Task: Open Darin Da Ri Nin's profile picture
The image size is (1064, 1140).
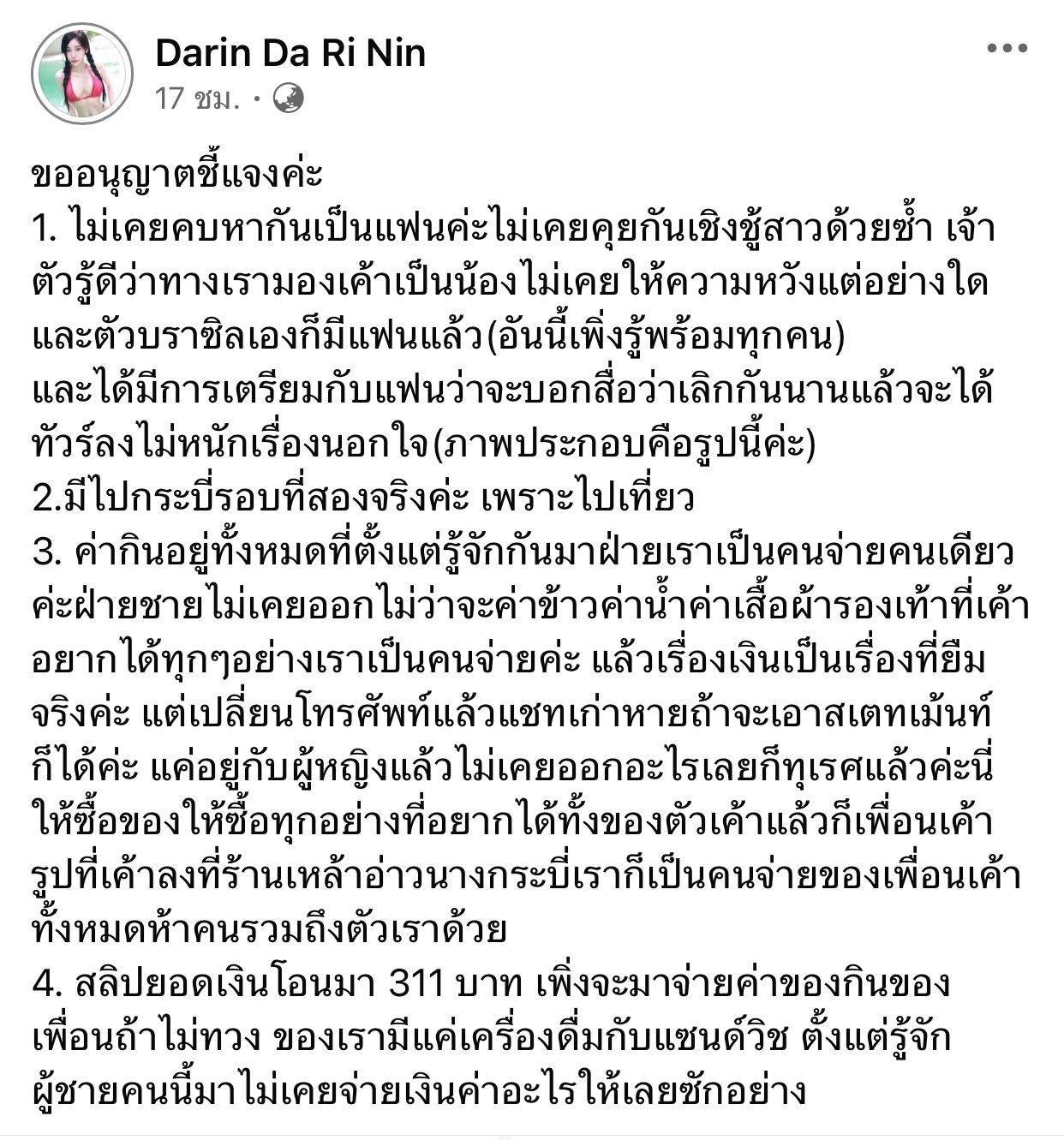Action: (82, 74)
